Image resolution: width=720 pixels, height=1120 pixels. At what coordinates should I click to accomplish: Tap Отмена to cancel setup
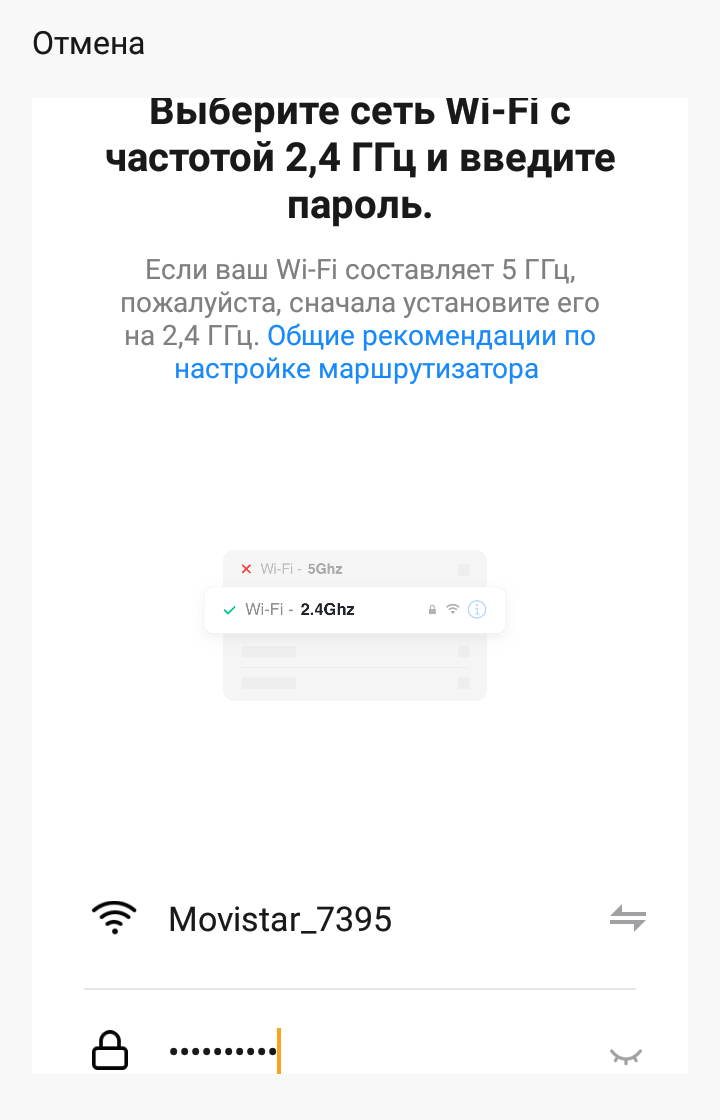coord(88,44)
